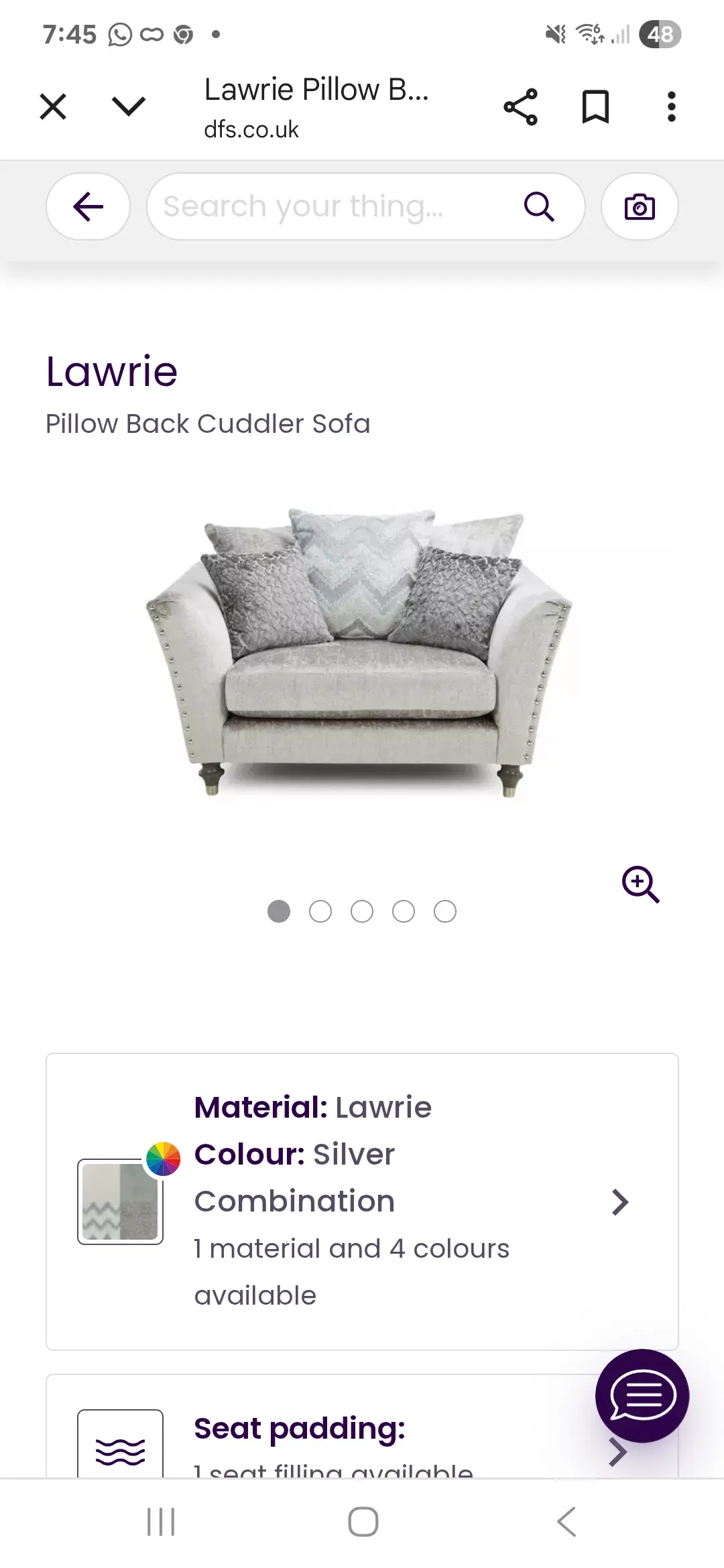
Task: Zoom into the sofa image
Action: pyautogui.click(x=640, y=885)
